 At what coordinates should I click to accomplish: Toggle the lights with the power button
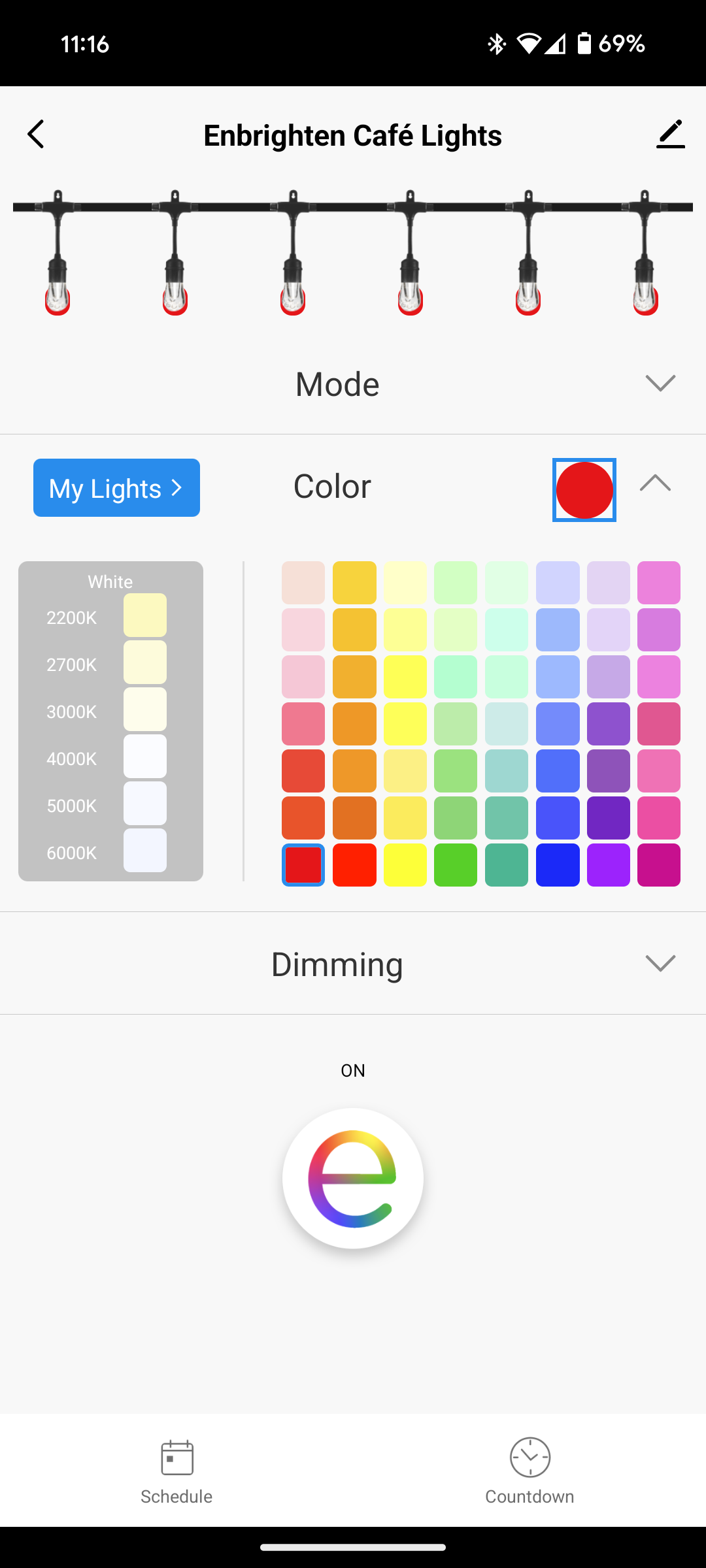[353, 1179]
